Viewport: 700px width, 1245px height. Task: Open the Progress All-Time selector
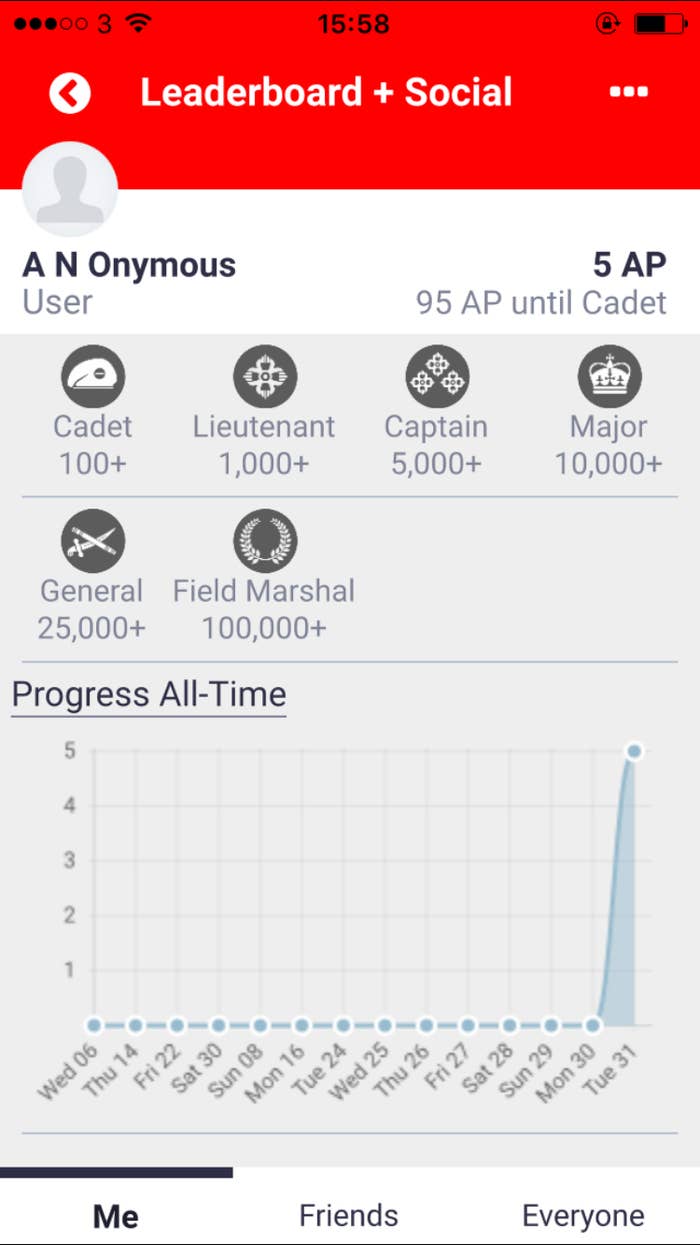(149, 695)
